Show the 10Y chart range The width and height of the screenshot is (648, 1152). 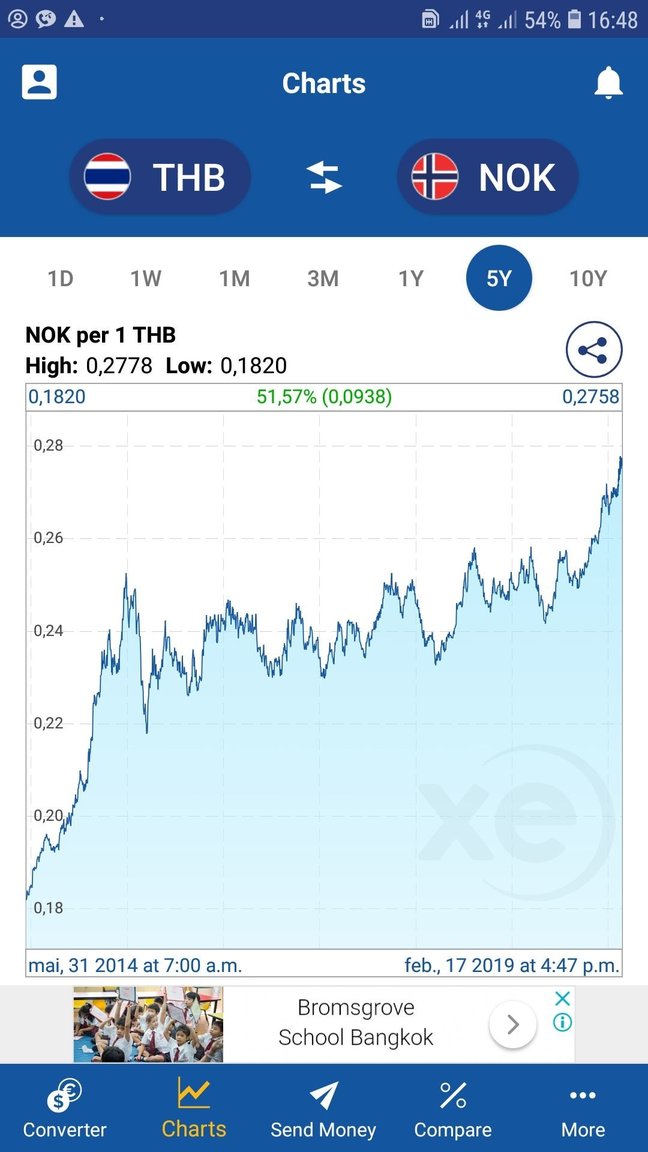coord(588,278)
